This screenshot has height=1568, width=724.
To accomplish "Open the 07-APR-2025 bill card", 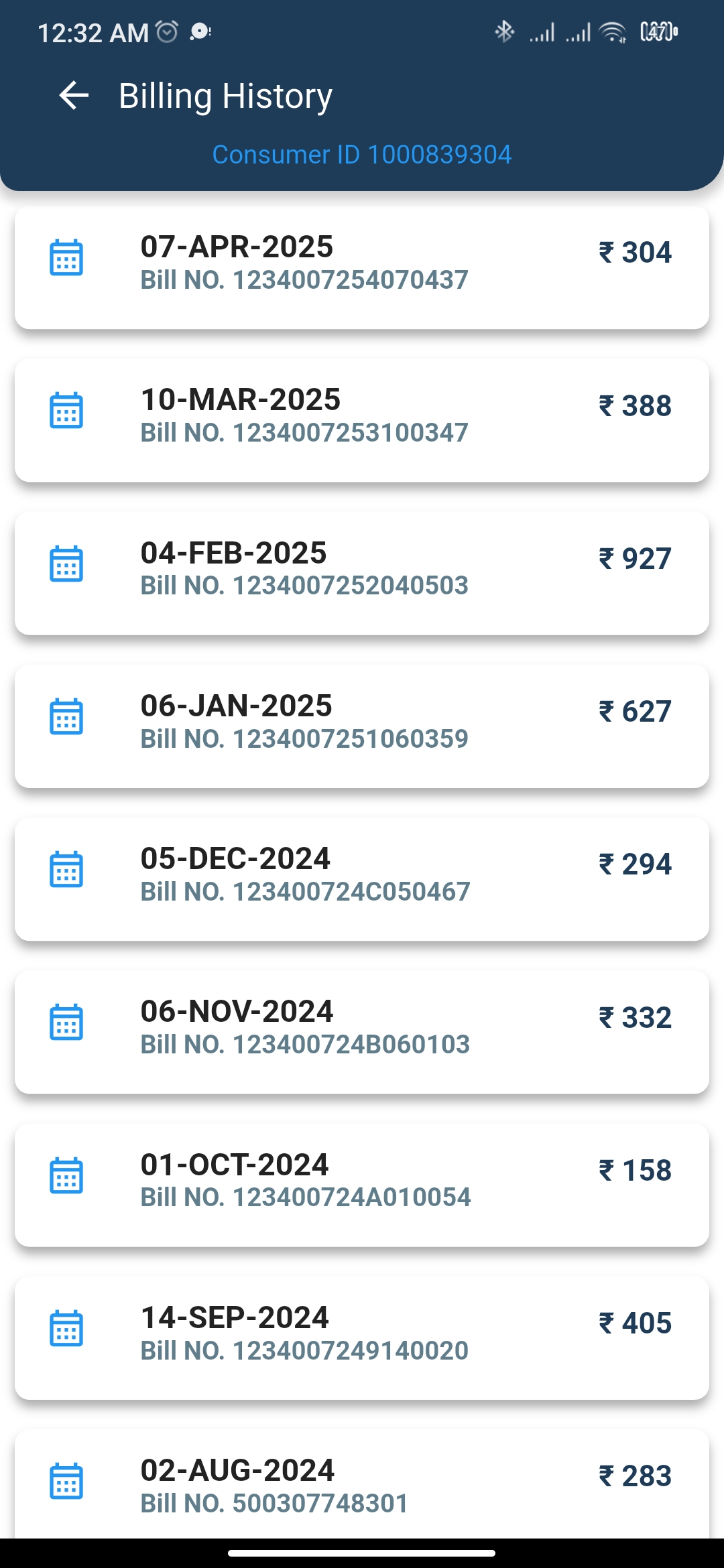I will click(362, 267).
